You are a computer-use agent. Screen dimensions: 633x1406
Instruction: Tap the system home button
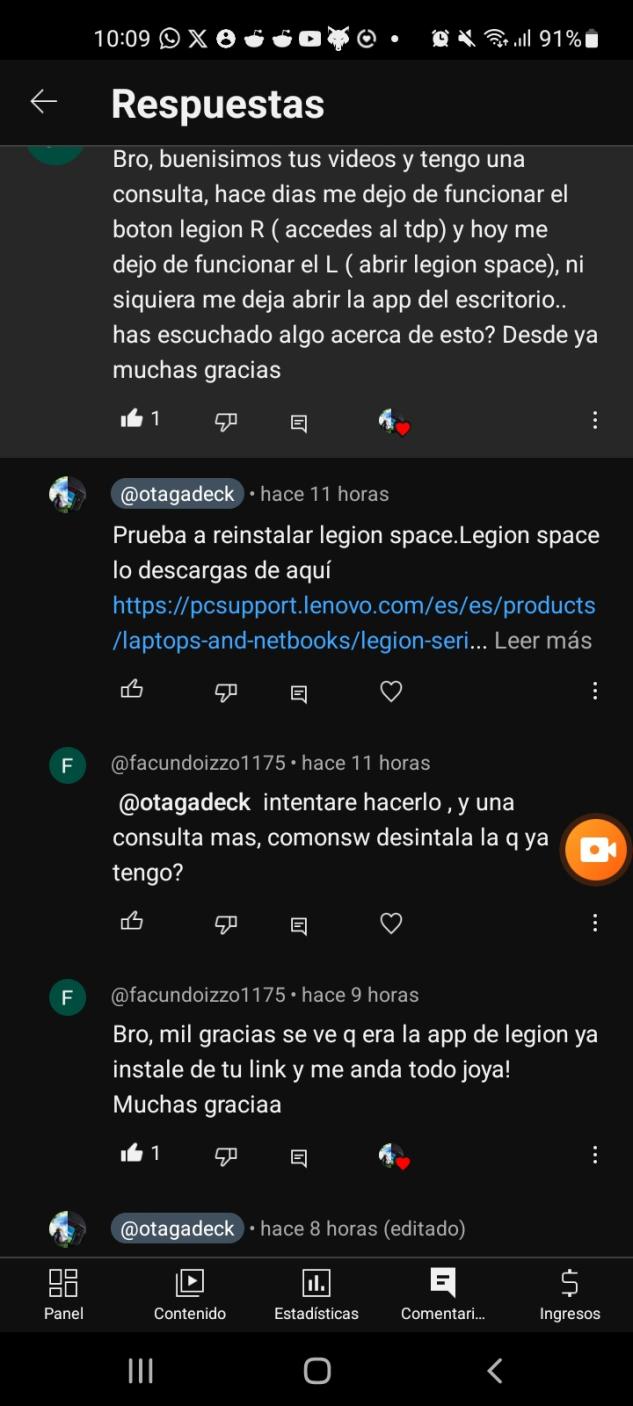[x=317, y=1371]
